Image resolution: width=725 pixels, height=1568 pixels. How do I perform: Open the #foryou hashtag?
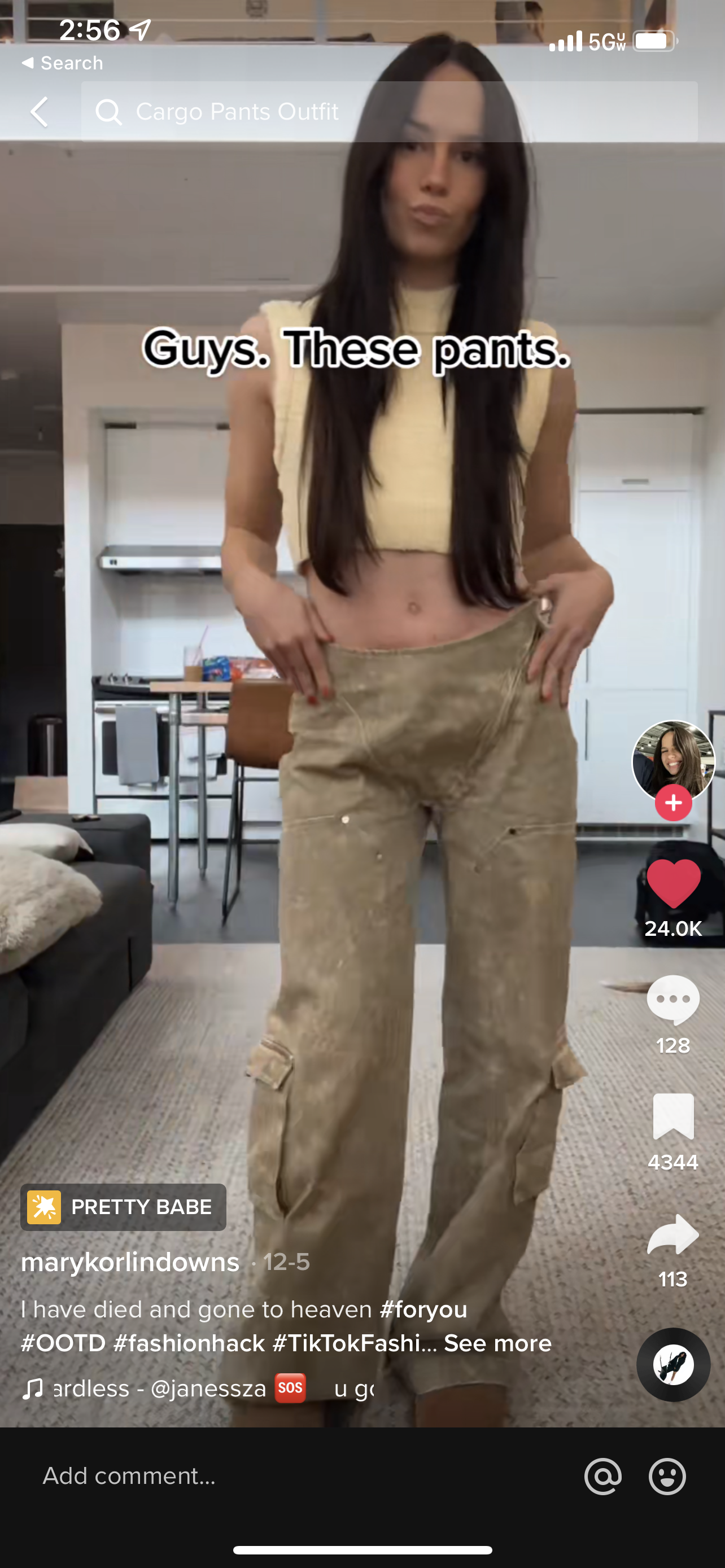(x=423, y=1309)
